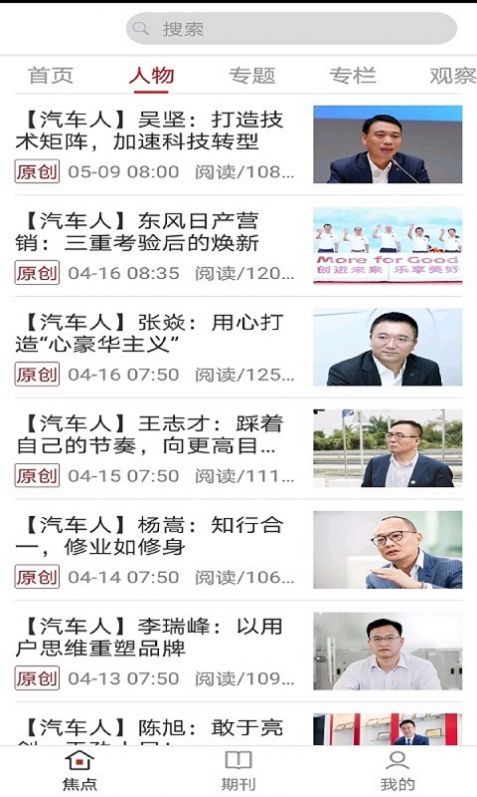Open the 东风日产营销 article
Viewport: 477px width, 797px height.
coord(238,246)
